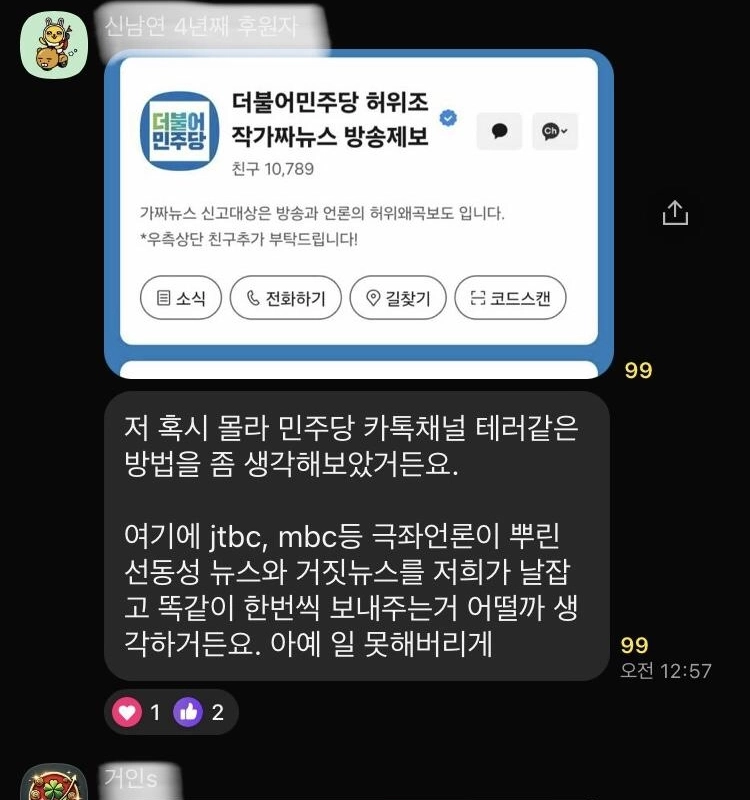Open 거인s profile picture
The width and height of the screenshot is (750, 800).
[54, 785]
